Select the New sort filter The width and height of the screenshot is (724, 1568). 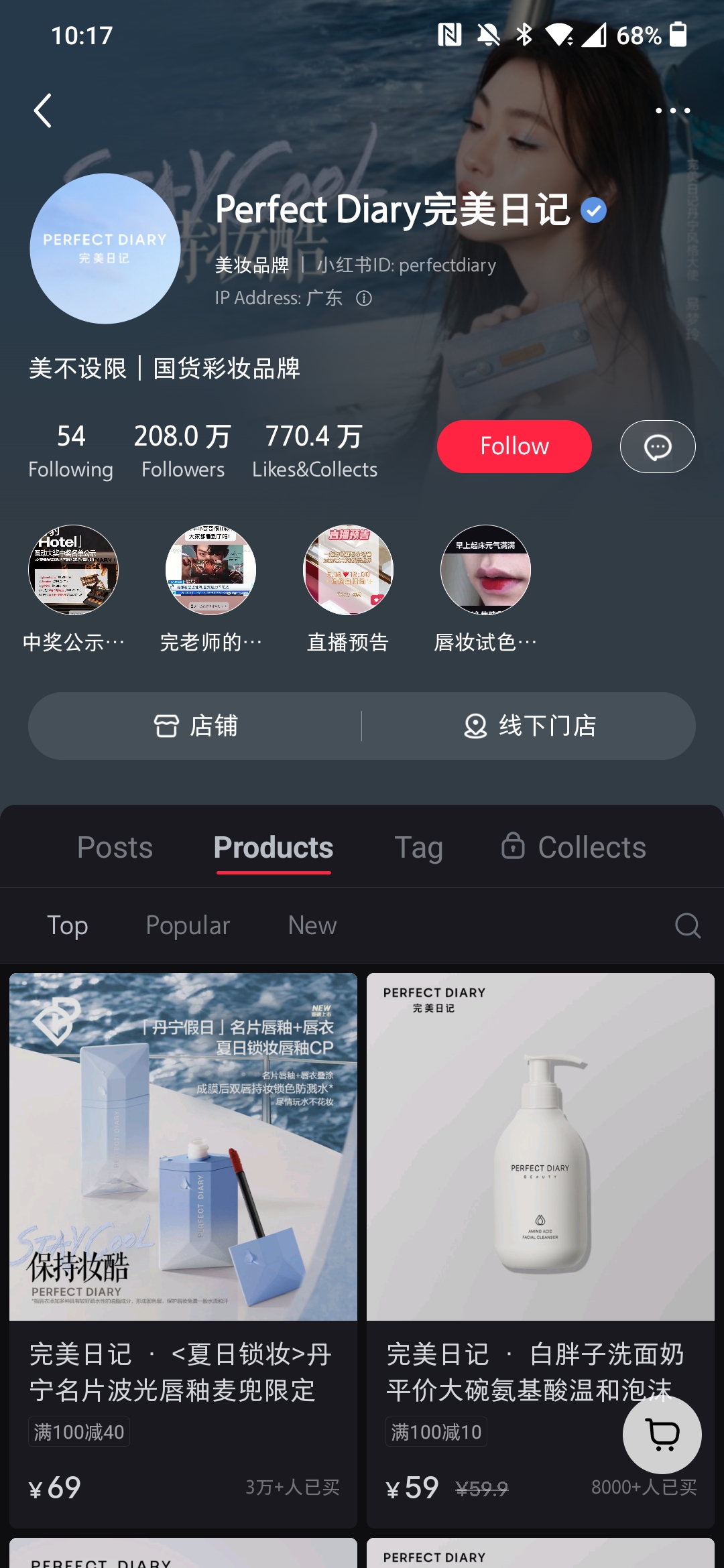(312, 925)
